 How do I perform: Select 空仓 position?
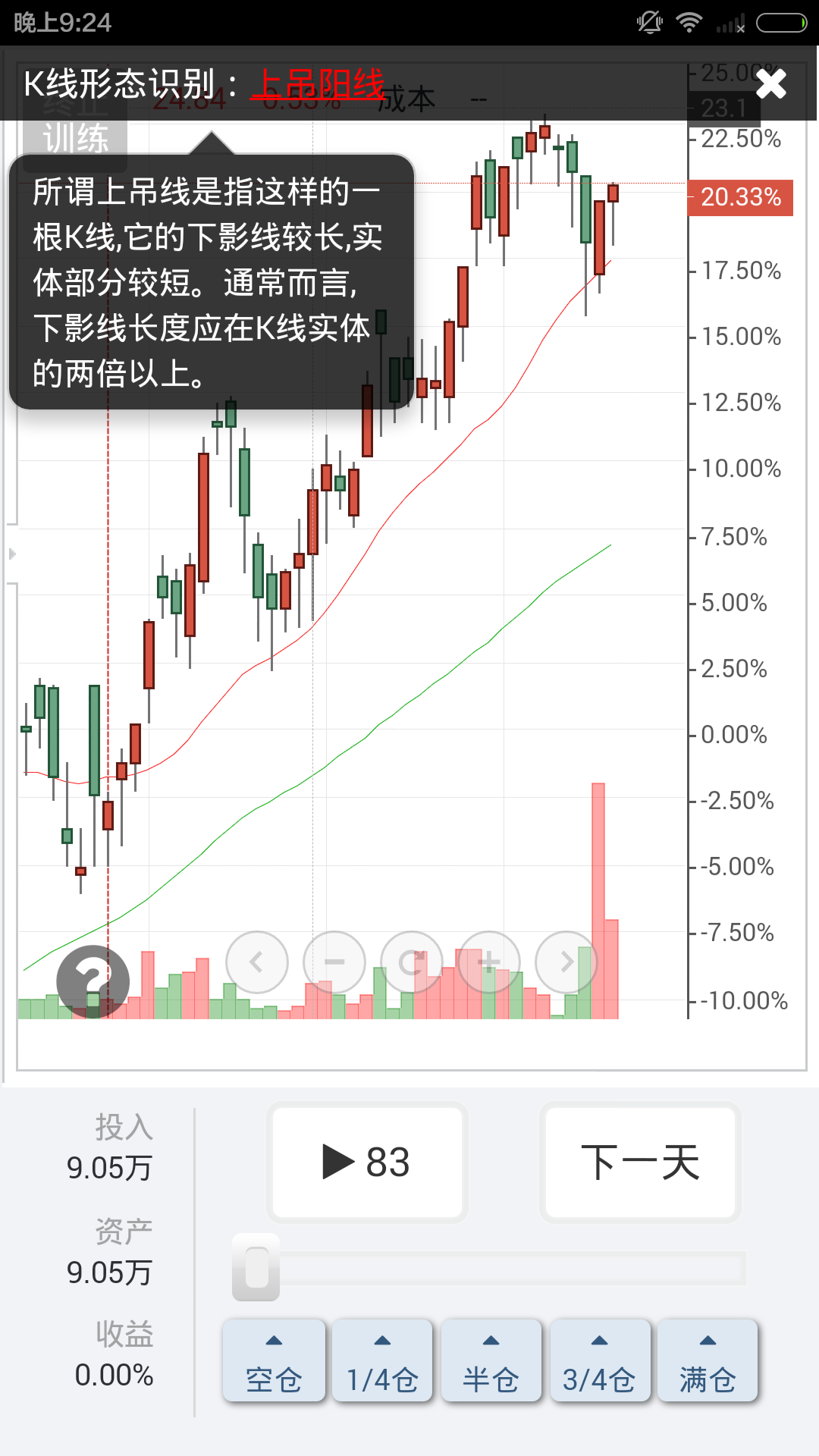(274, 1362)
